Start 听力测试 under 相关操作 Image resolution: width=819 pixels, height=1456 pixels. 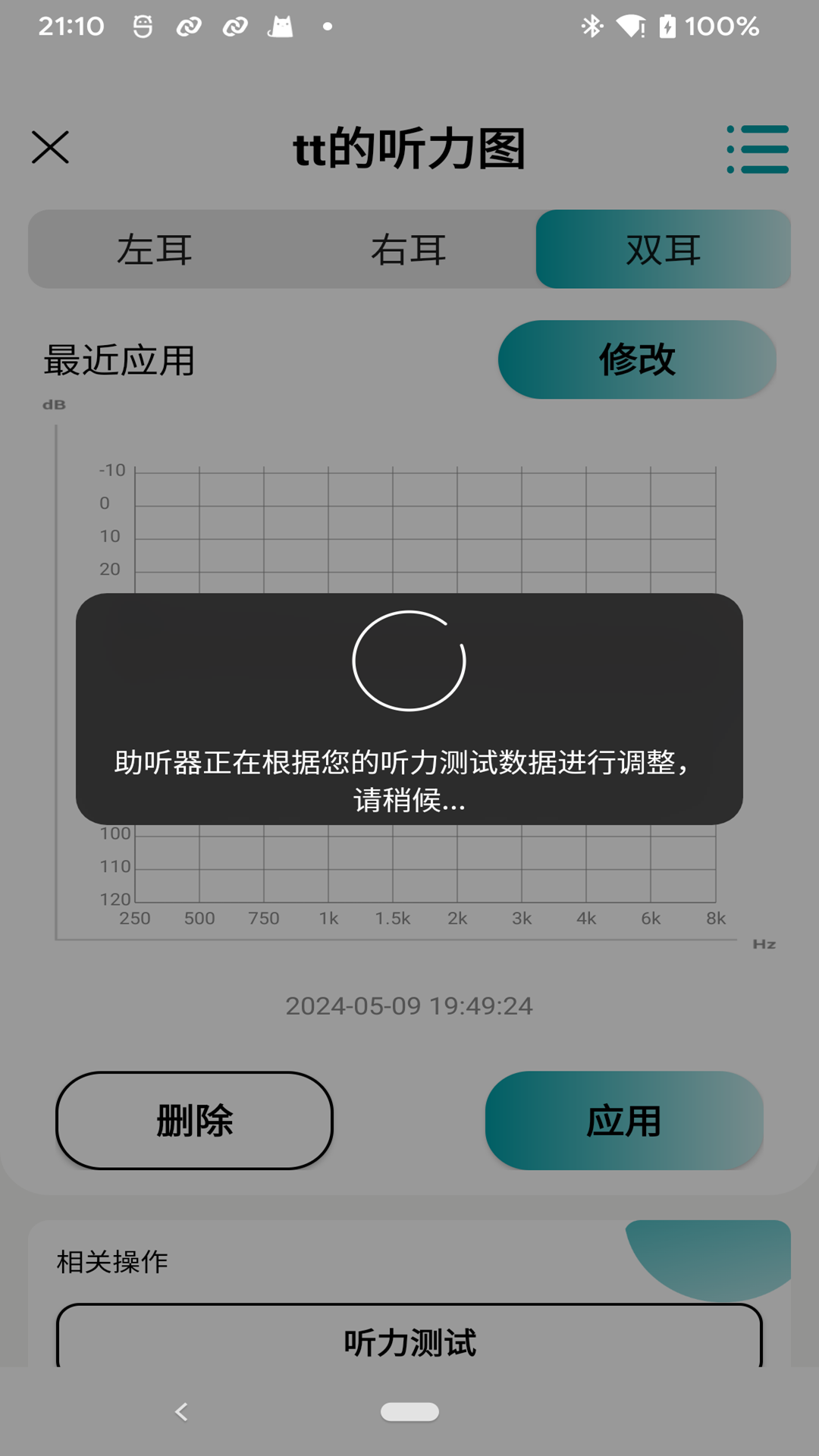pos(409,1341)
